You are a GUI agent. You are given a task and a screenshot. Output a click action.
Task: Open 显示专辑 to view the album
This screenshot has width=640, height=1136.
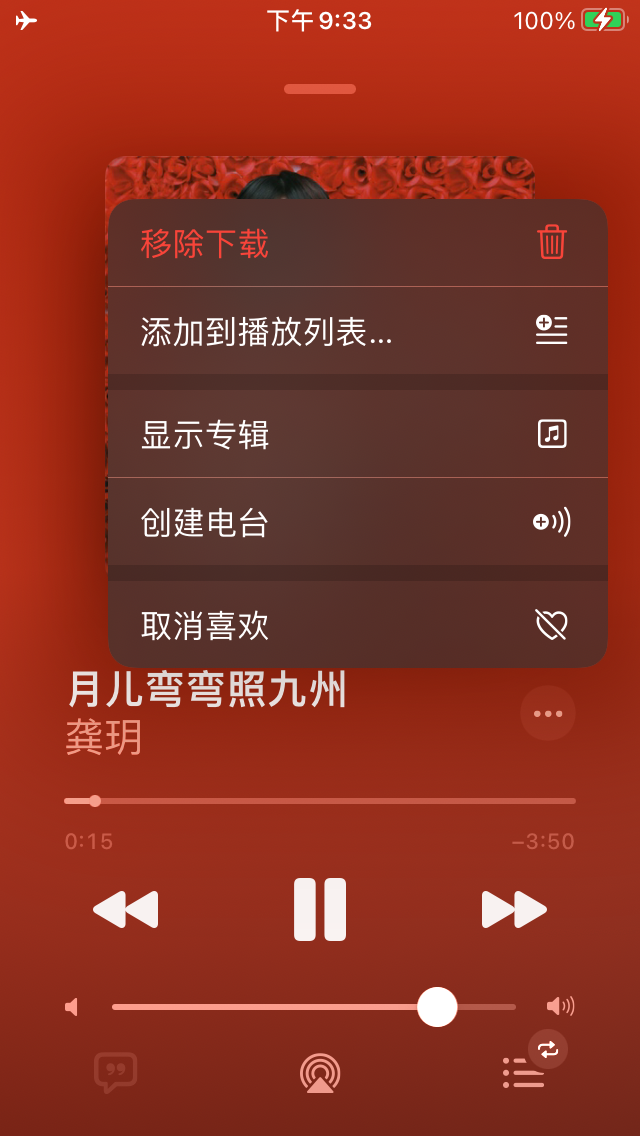357,434
